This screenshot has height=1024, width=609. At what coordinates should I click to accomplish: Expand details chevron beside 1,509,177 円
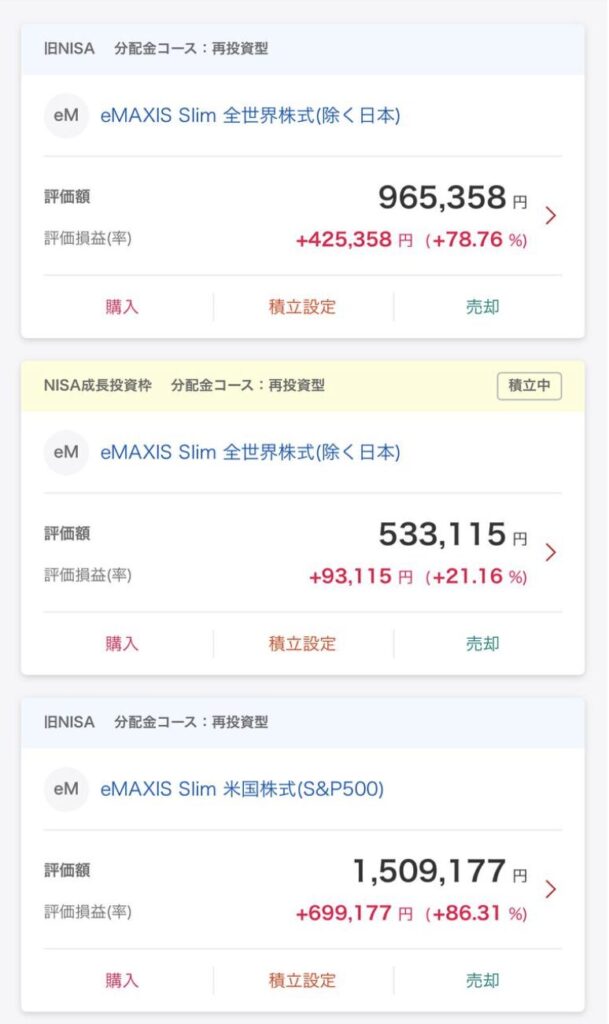pyautogui.click(x=550, y=889)
